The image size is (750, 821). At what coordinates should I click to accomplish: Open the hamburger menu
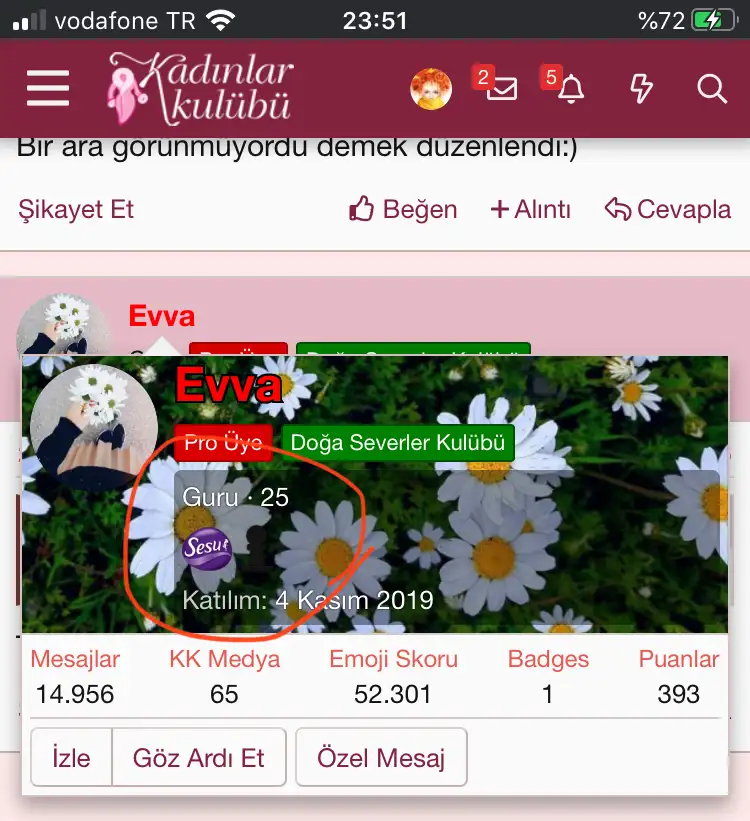click(48, 88)
